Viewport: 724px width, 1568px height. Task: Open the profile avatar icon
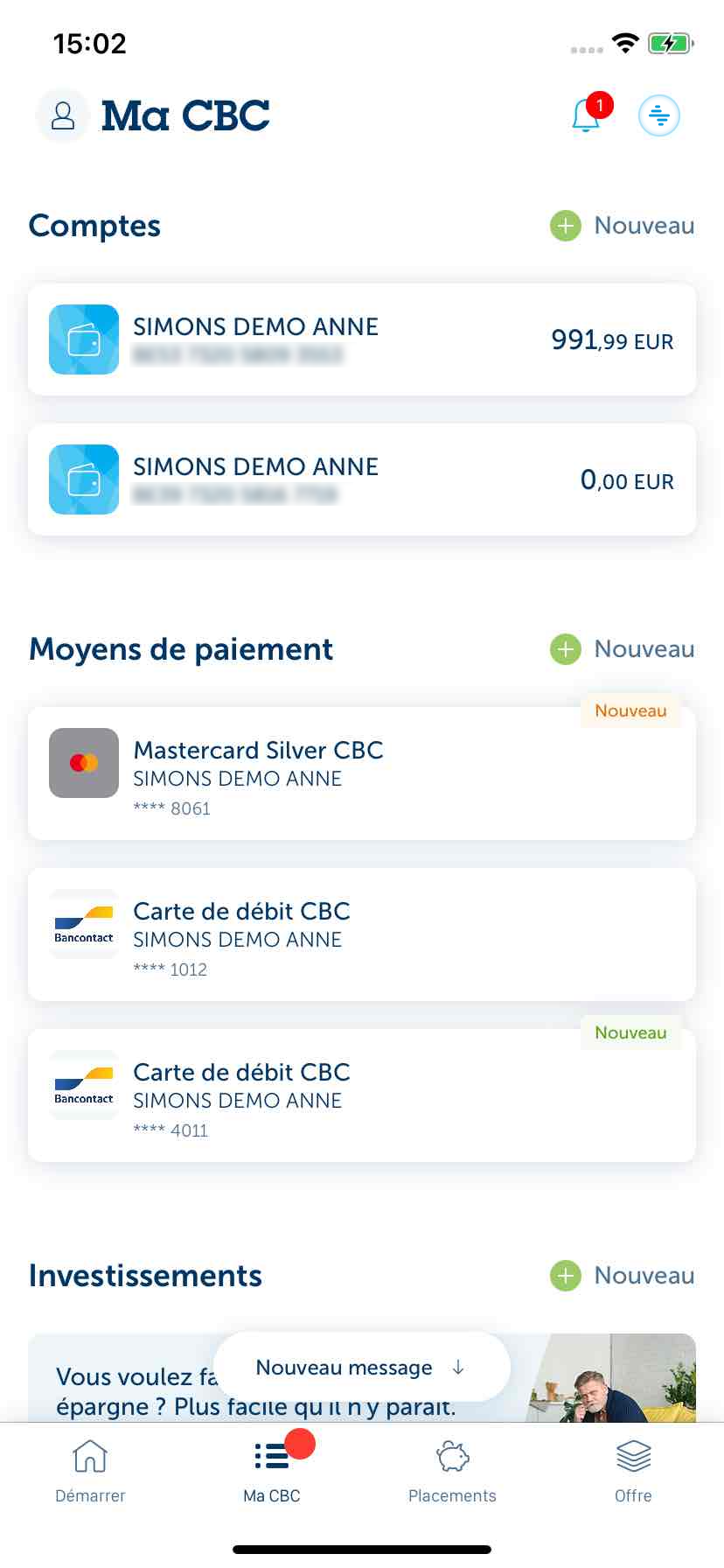(x=63, y=115)
